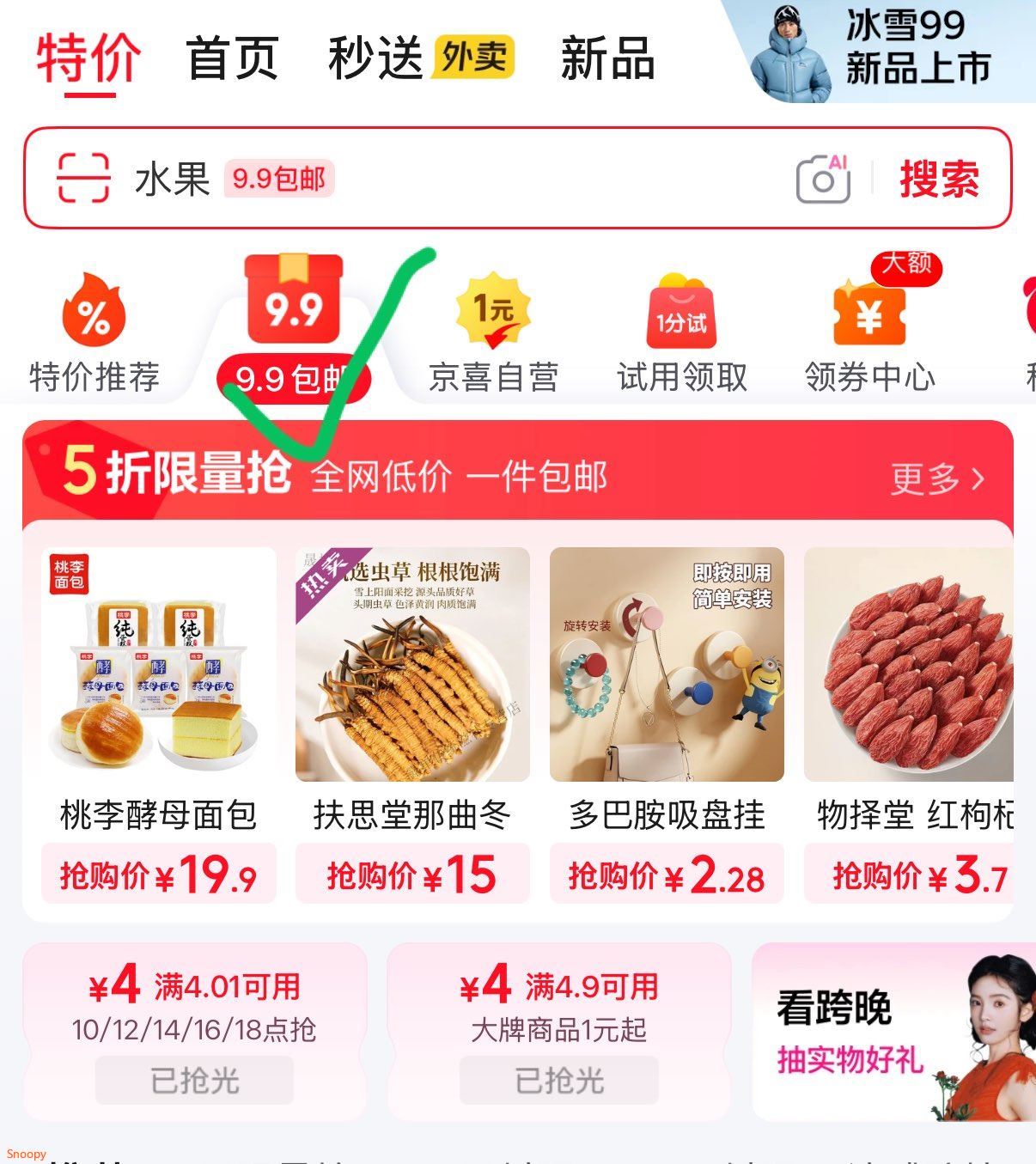This screenshot has width=1036, height=1164.
Task: Tap the scan icon in search bar
Action: 83,179
